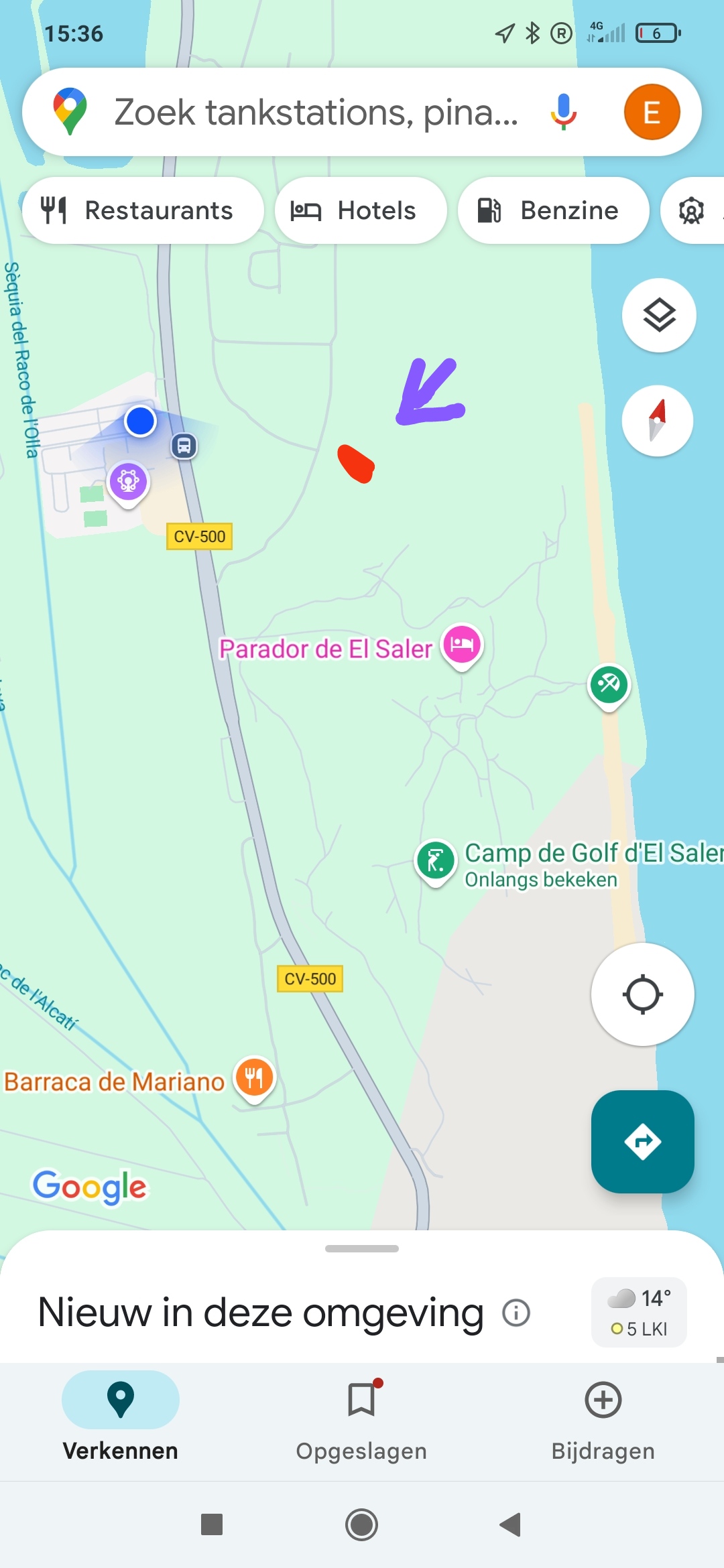The height and width of the screenshot is (1568, 724).
Task: Filter map by Restaurants chip
Action: (142, 210)
